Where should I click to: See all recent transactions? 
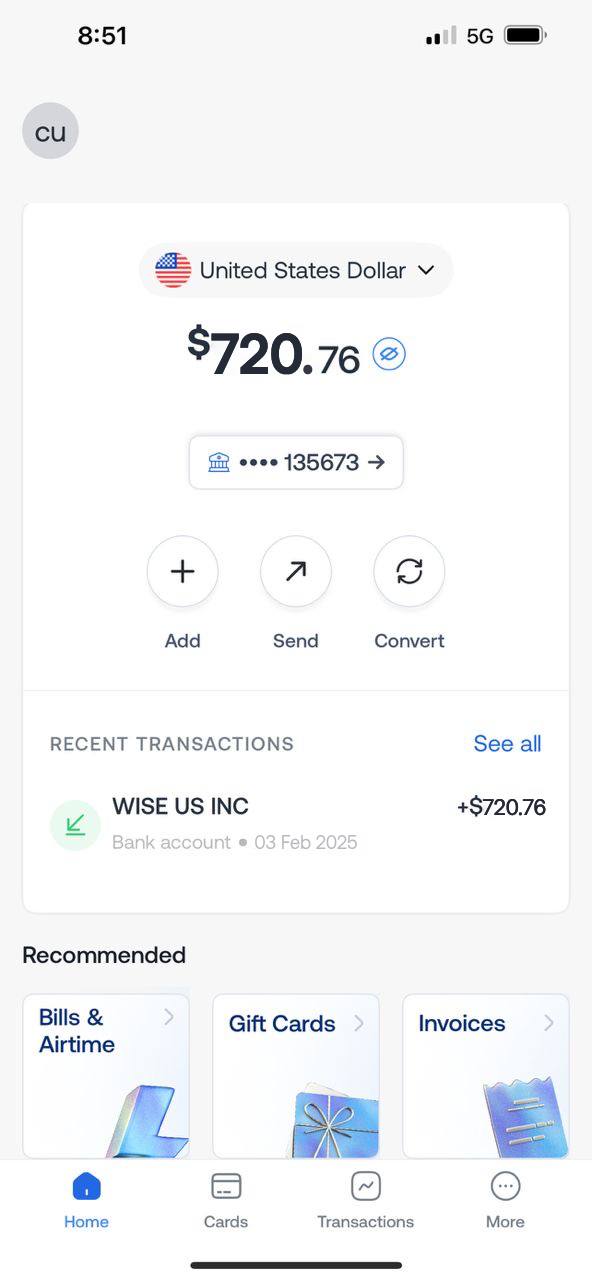pos(507,744)
